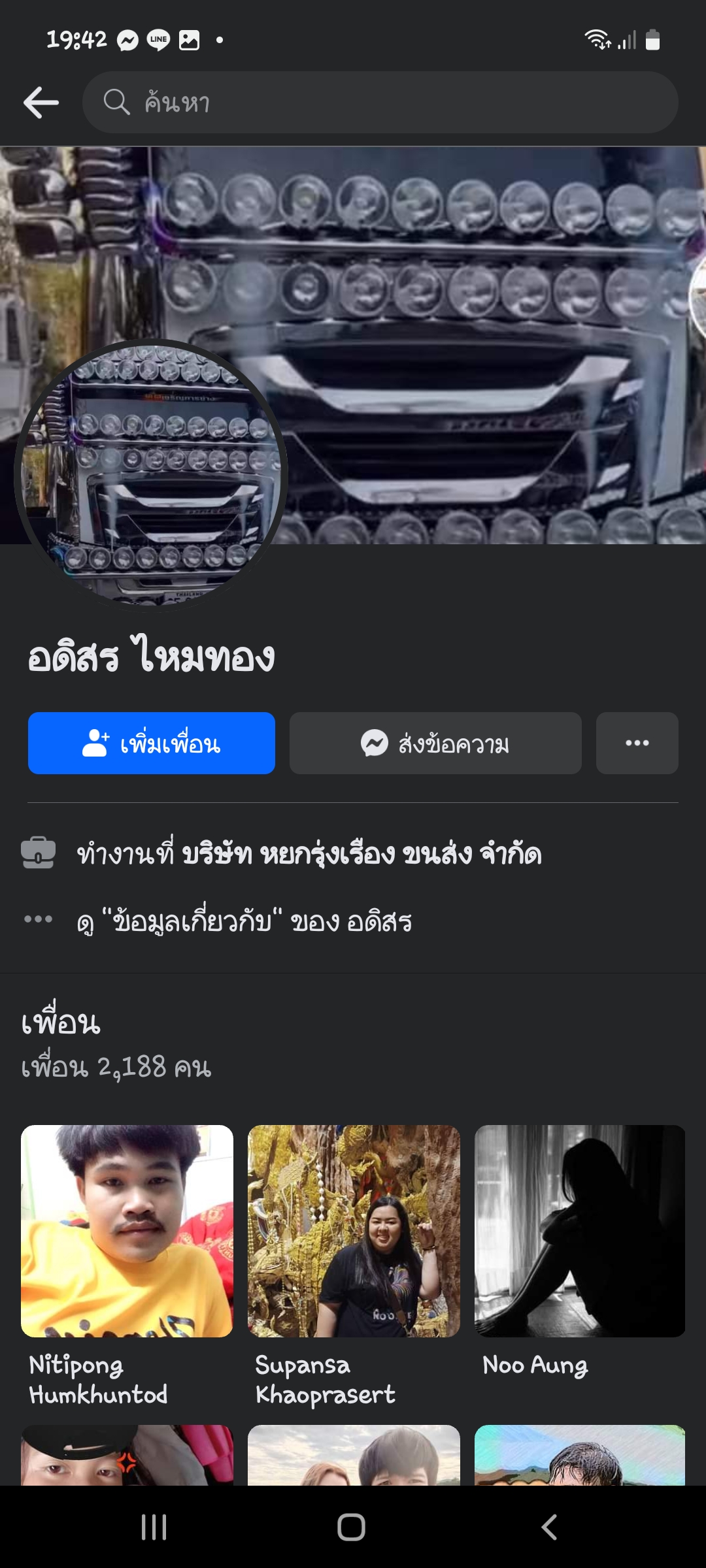Select friend Noo Aung
706x1568 pixels.
[x=580, y=1232]
